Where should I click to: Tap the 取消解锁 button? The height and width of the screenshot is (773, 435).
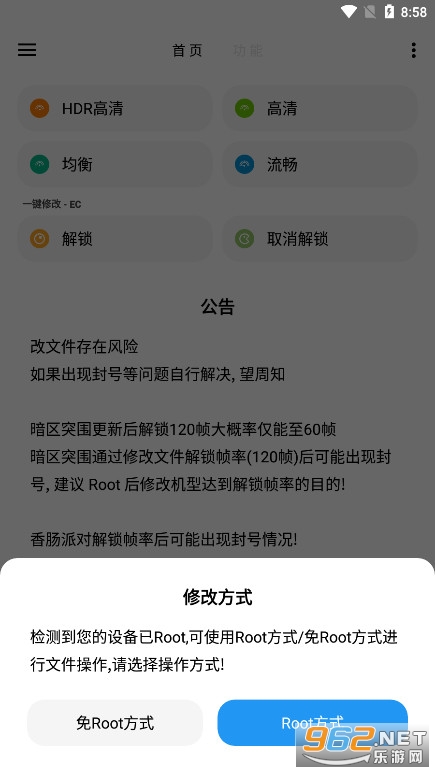tap(320, 239)
